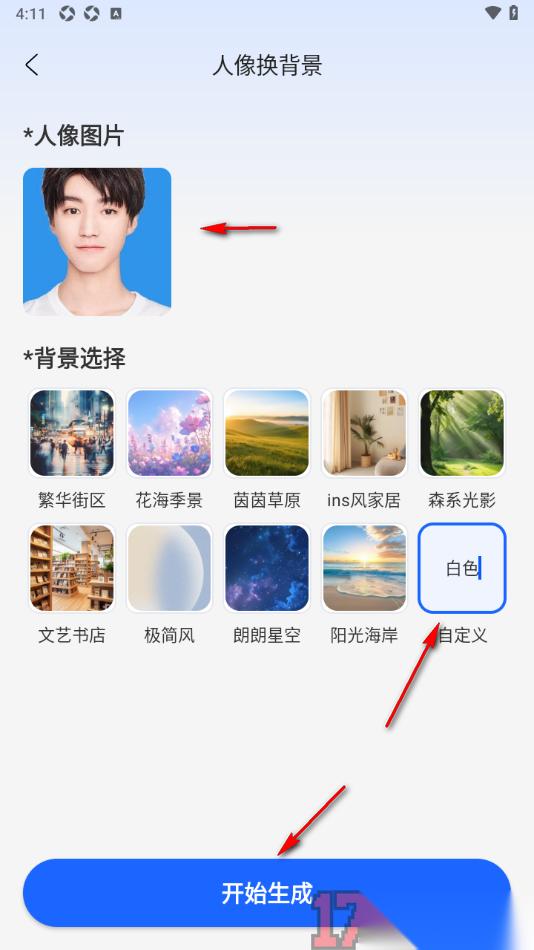This screenshot has height=950, width=534.
Task: Tap the 开始生成 button
Action: tap(267, 892)
